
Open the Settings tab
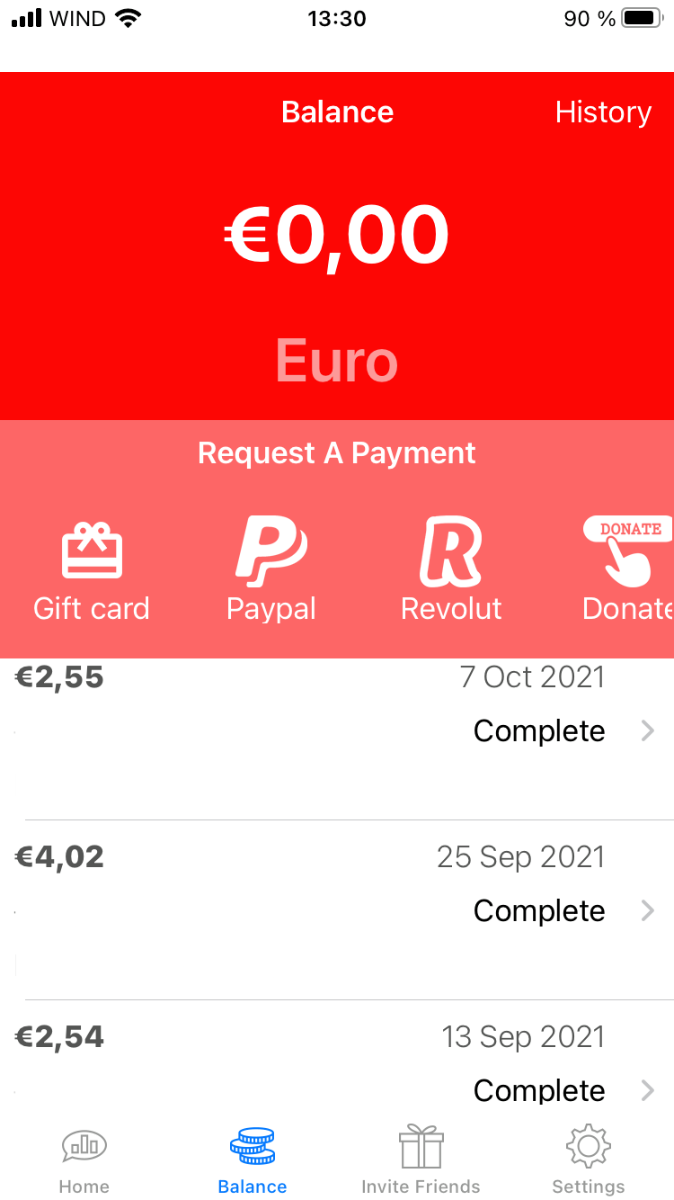point(588,1160)
